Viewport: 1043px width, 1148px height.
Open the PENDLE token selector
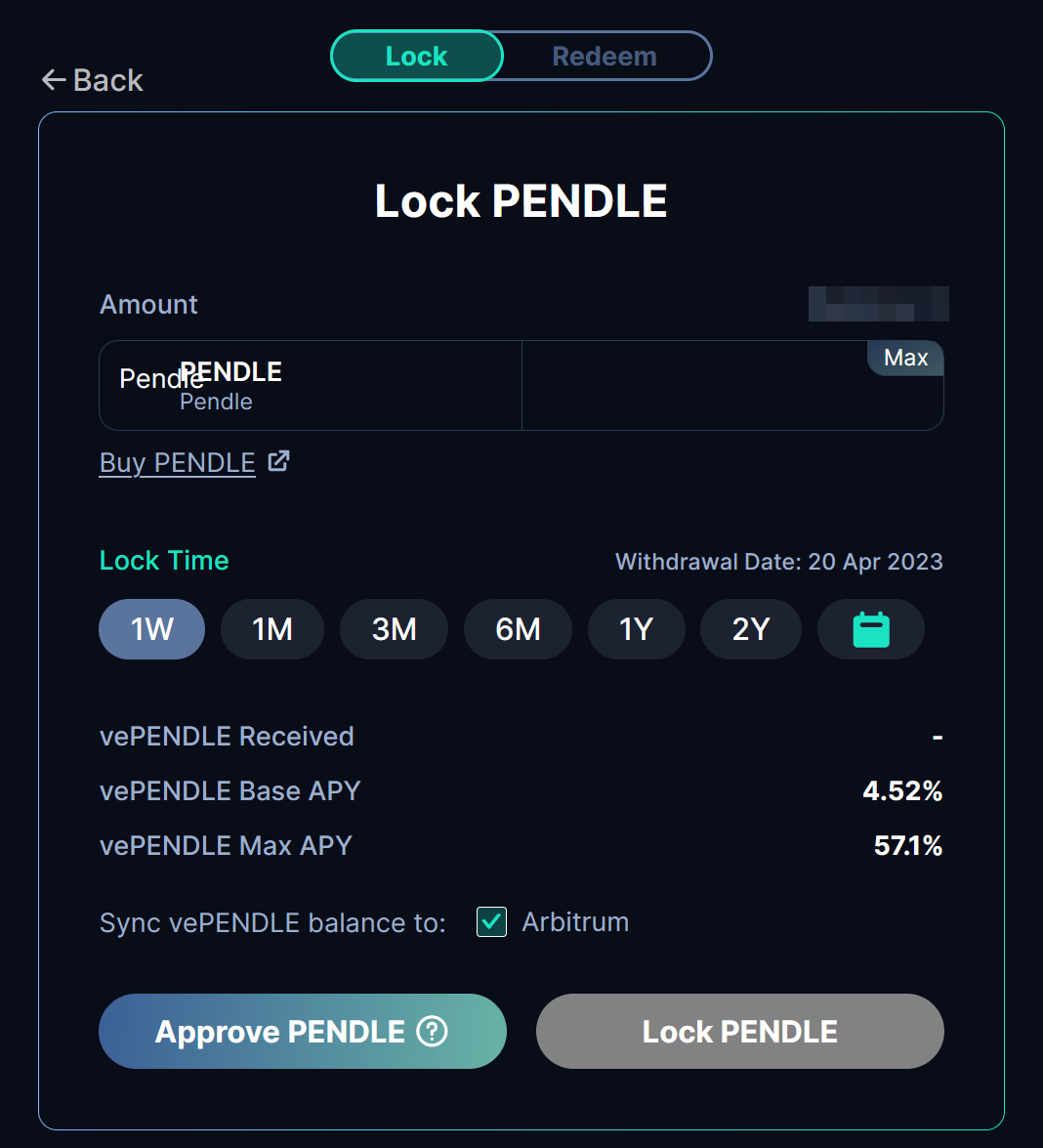[310, 386]
